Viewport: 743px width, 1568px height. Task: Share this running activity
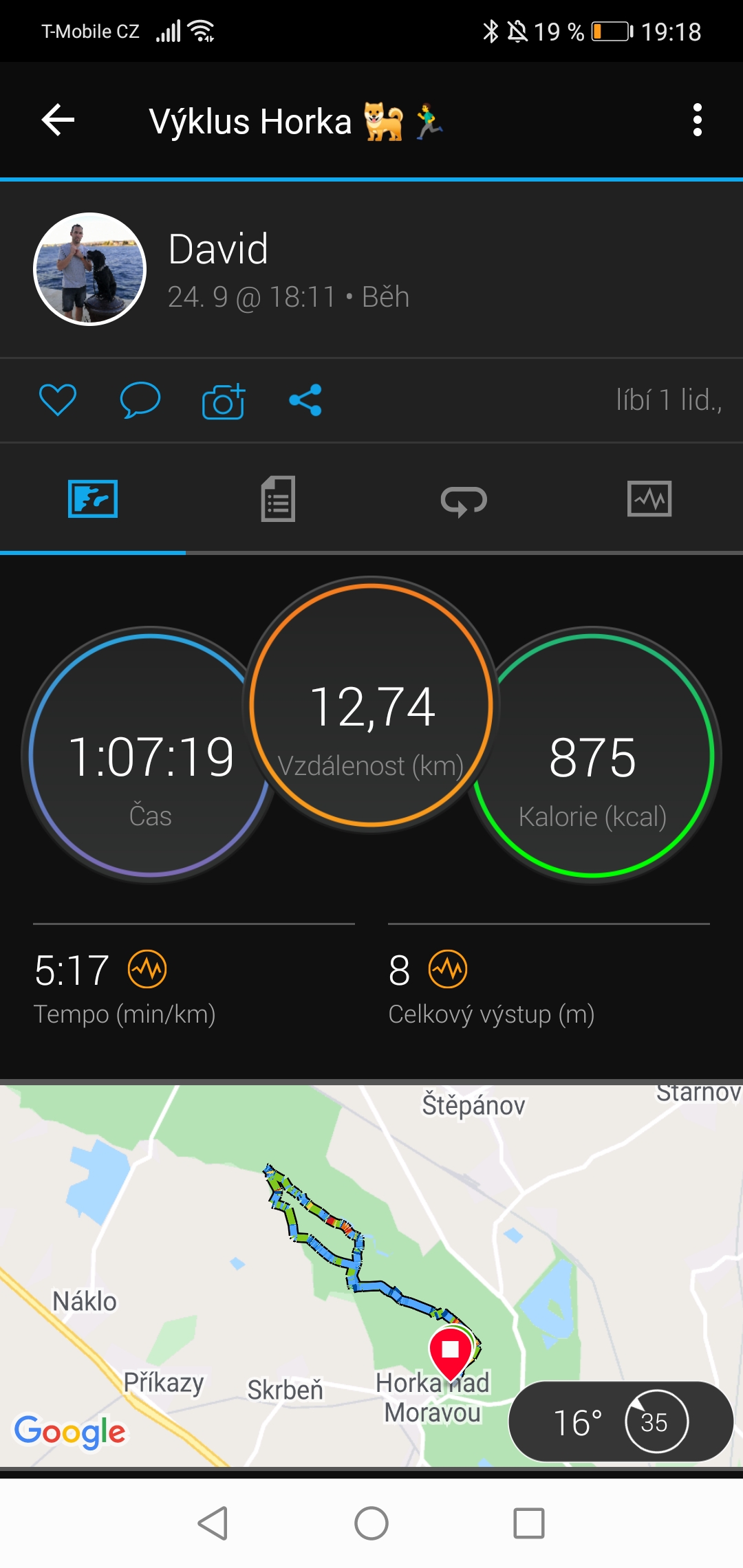click(305, 400)
